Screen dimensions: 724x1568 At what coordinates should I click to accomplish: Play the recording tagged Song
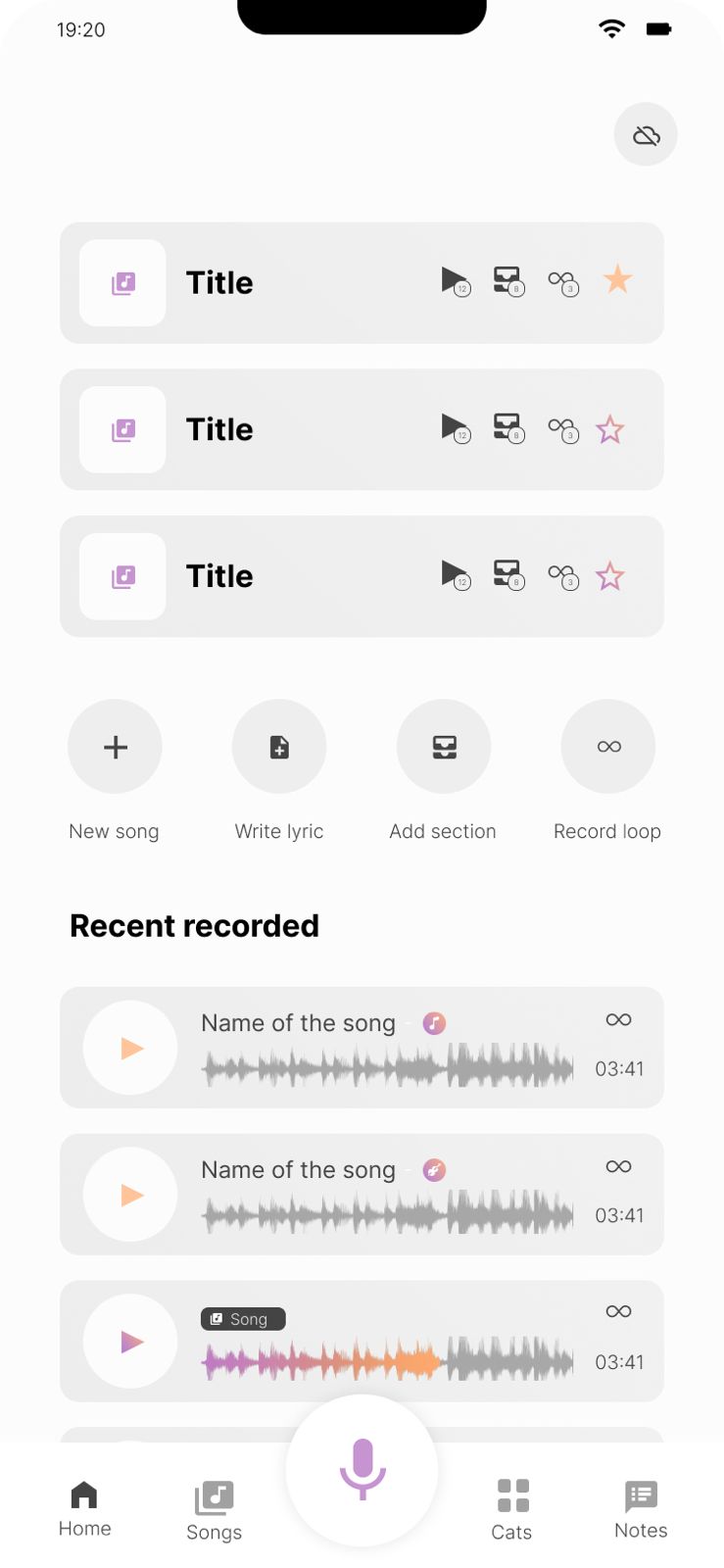(x=131, y=1342)
